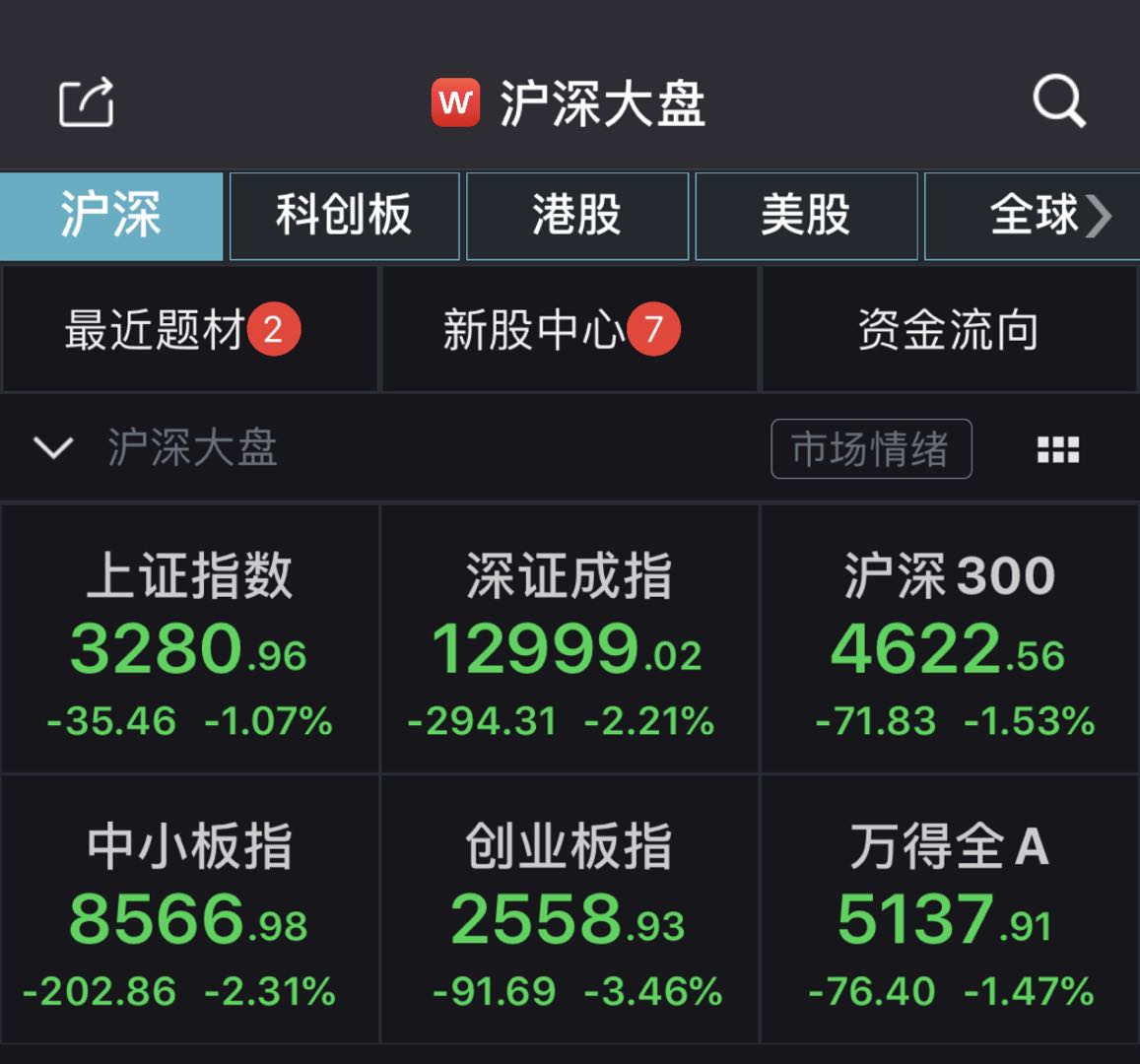Open 上证指数 index card
This screenshot has width=1140, height=1064.
click(190, 639)
